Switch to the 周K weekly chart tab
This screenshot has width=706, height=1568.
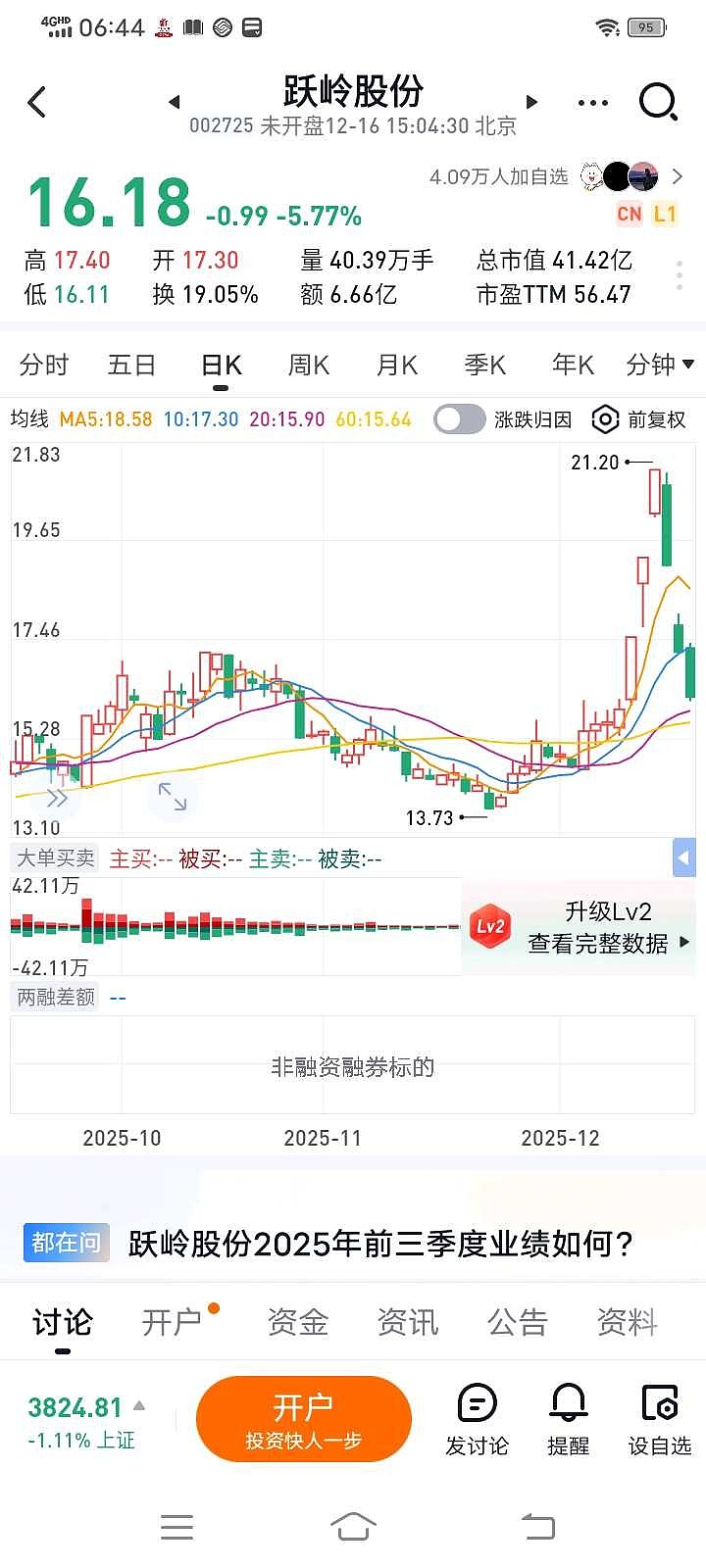pyautogui.click(x=307, y=364)
